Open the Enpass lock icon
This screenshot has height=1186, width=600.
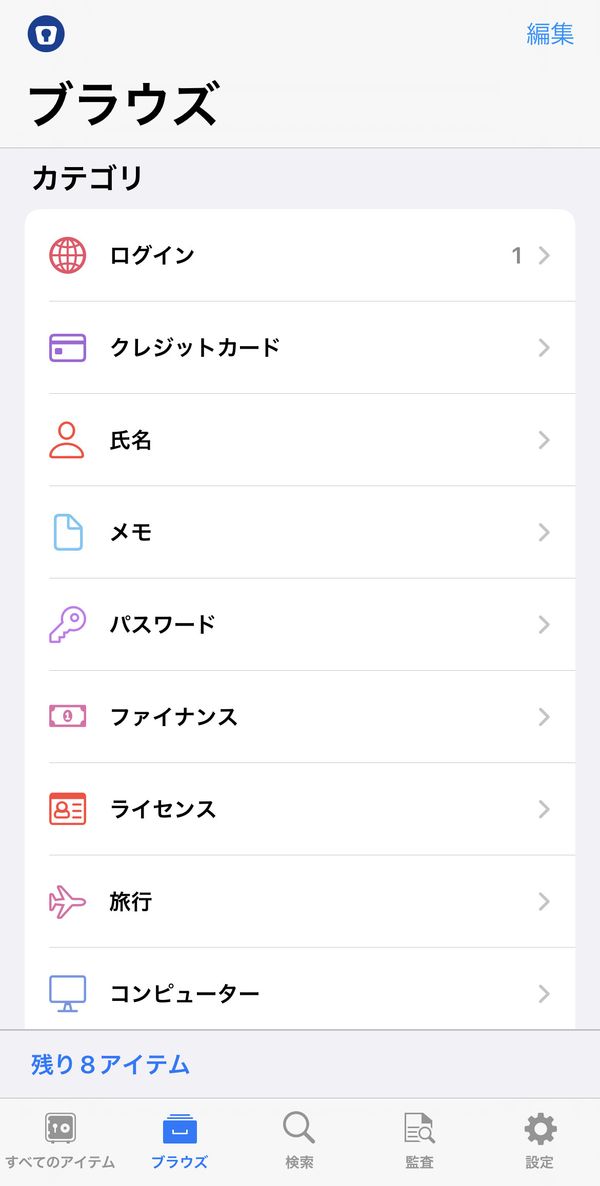[46, 34]
